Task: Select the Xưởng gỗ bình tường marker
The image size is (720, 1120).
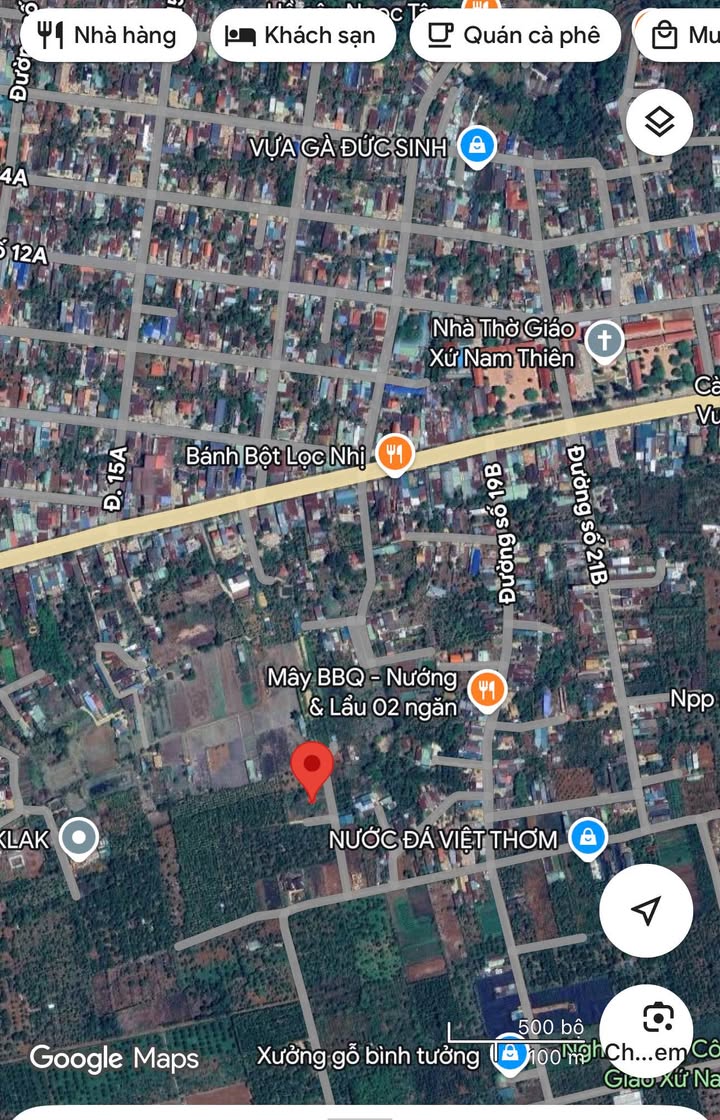Action: (x=510, y=1052)
